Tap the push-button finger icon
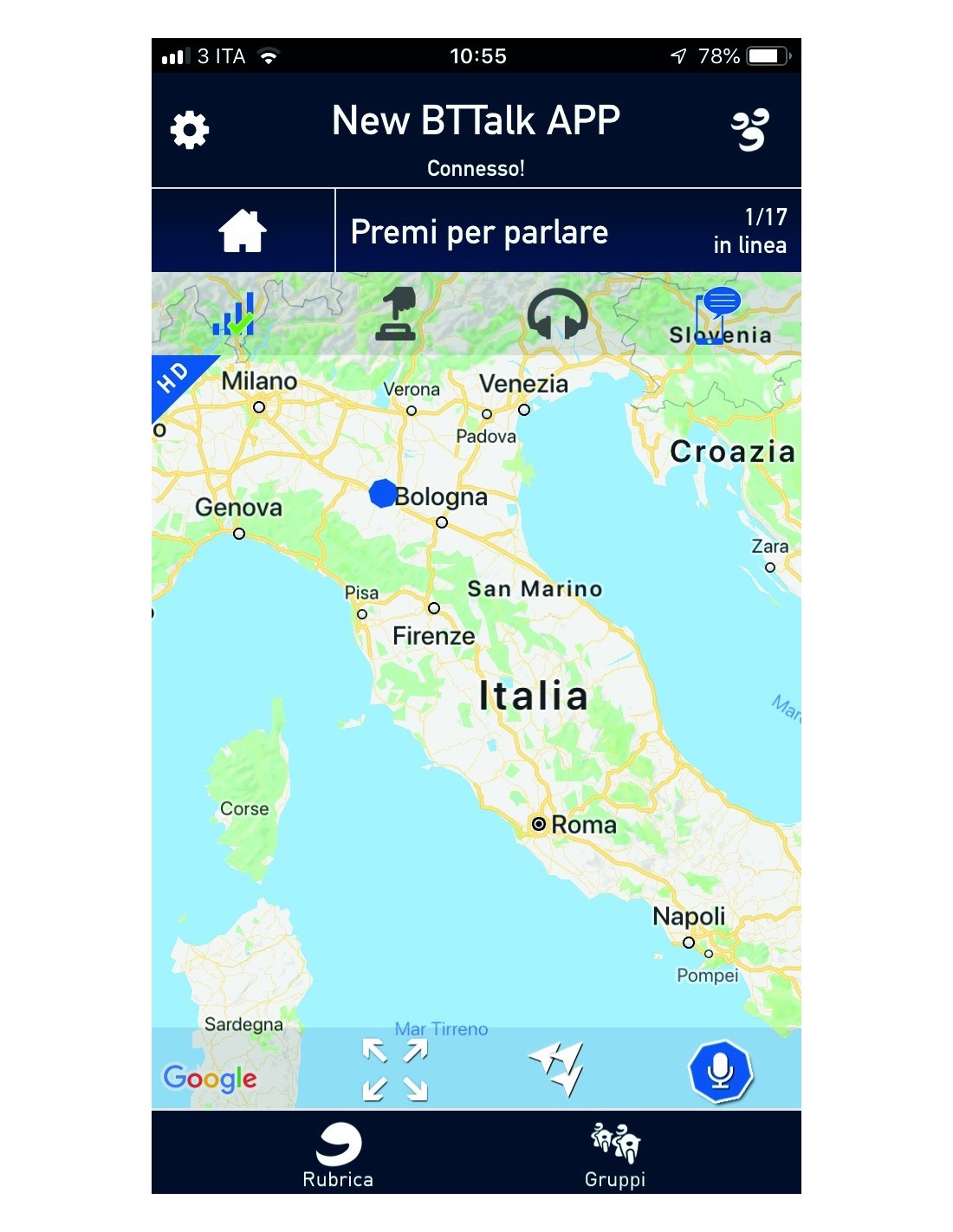This screenshot has width=953, height=1232. coord(396,314)
